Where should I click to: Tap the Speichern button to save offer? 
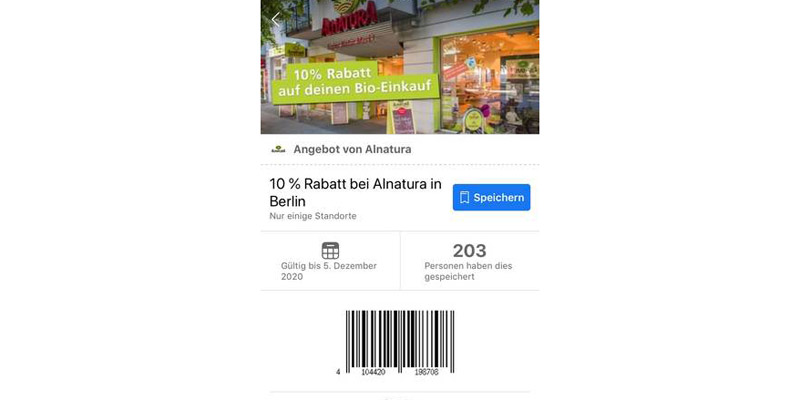[491, 197]
